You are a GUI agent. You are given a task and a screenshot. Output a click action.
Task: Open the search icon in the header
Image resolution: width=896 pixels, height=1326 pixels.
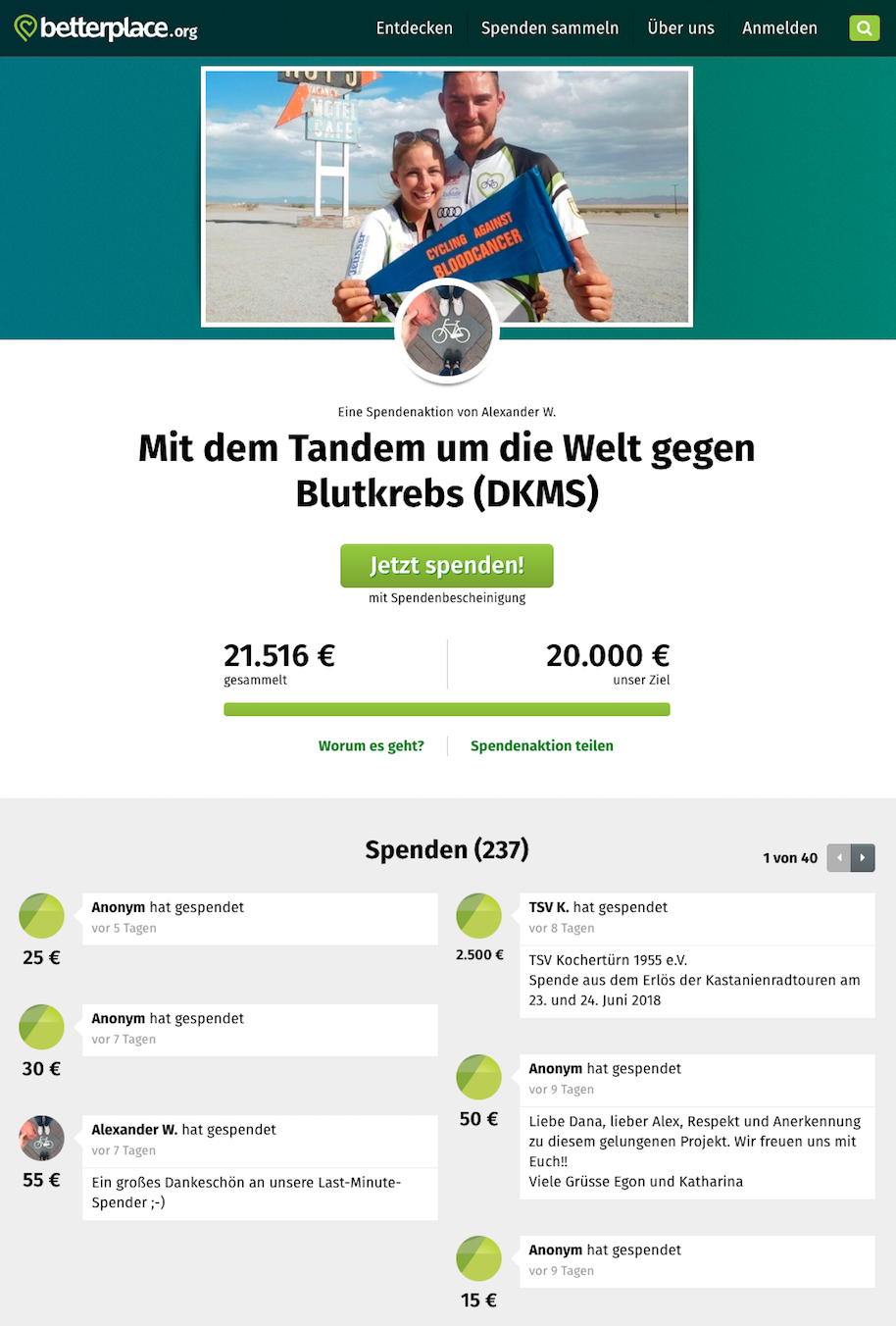864,28
